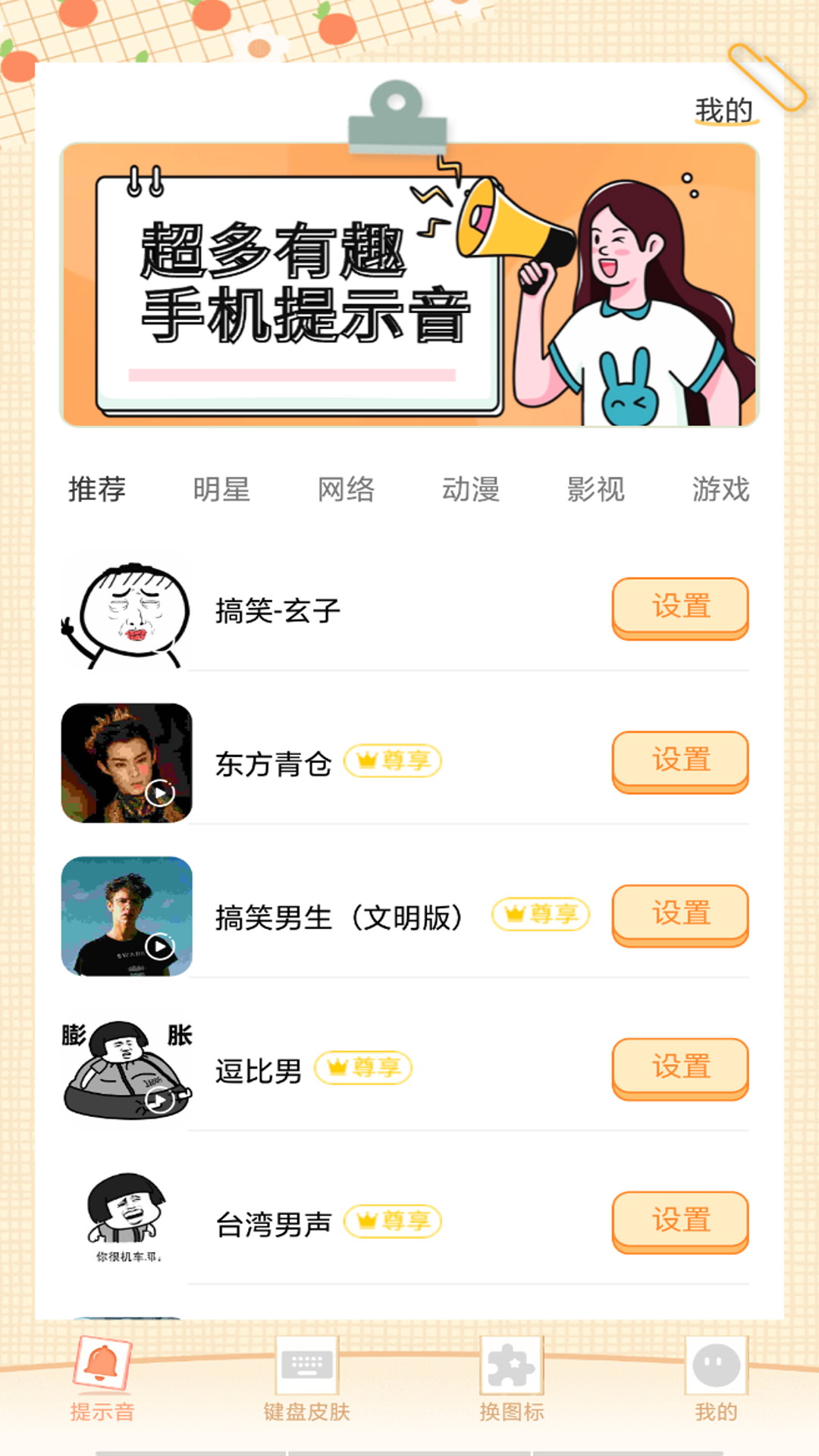Screen dimensions: 819x1456
Task: Switch to the 明星 category tab
Action: click(x=221, y=489)
